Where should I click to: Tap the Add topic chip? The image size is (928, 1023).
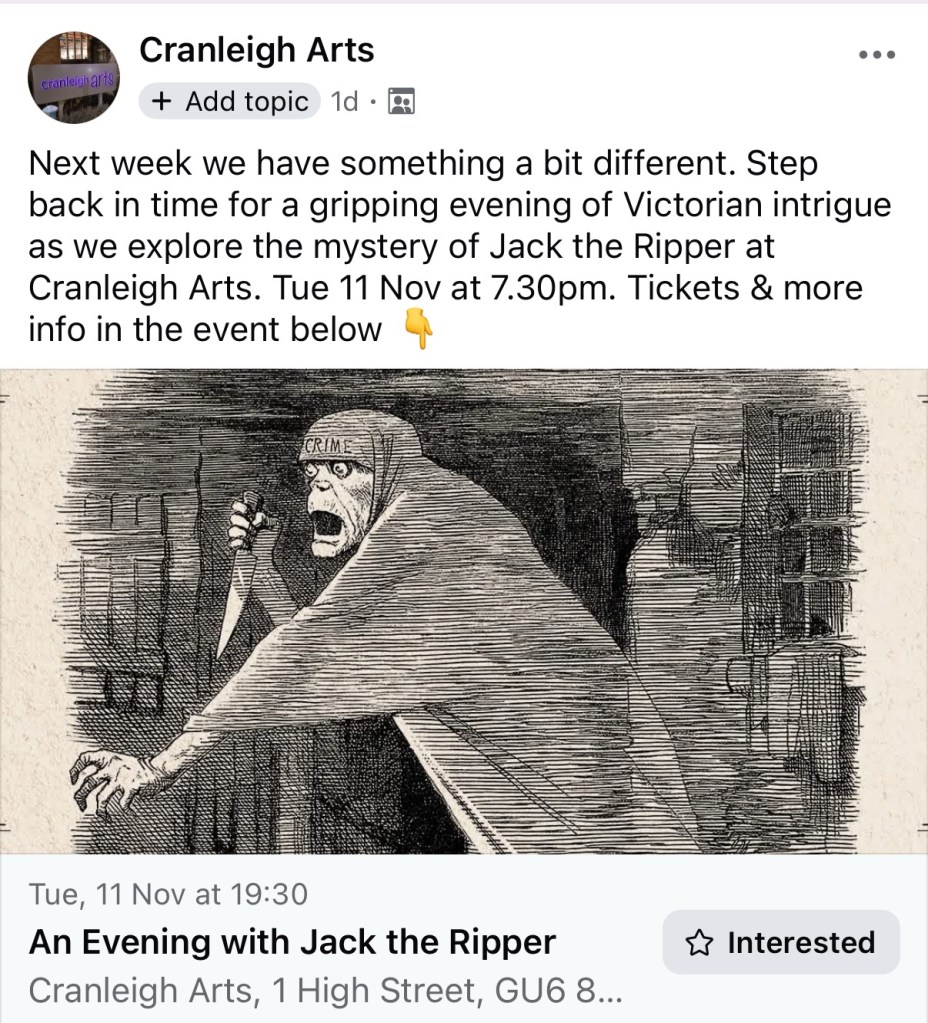point(229,101)
